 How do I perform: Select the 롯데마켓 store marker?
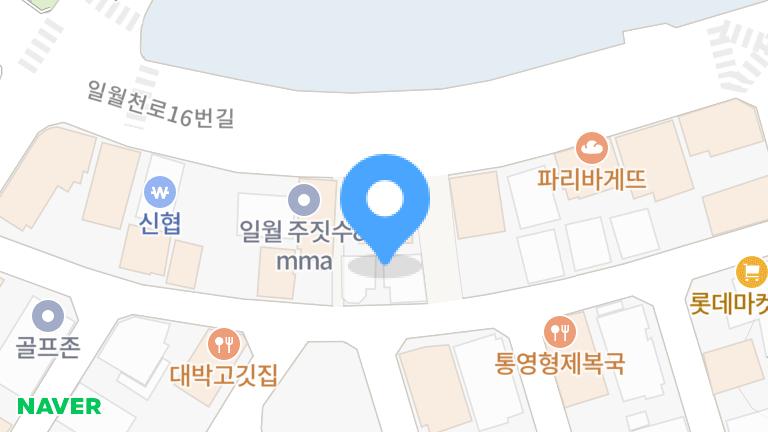(x=751, y=271)
